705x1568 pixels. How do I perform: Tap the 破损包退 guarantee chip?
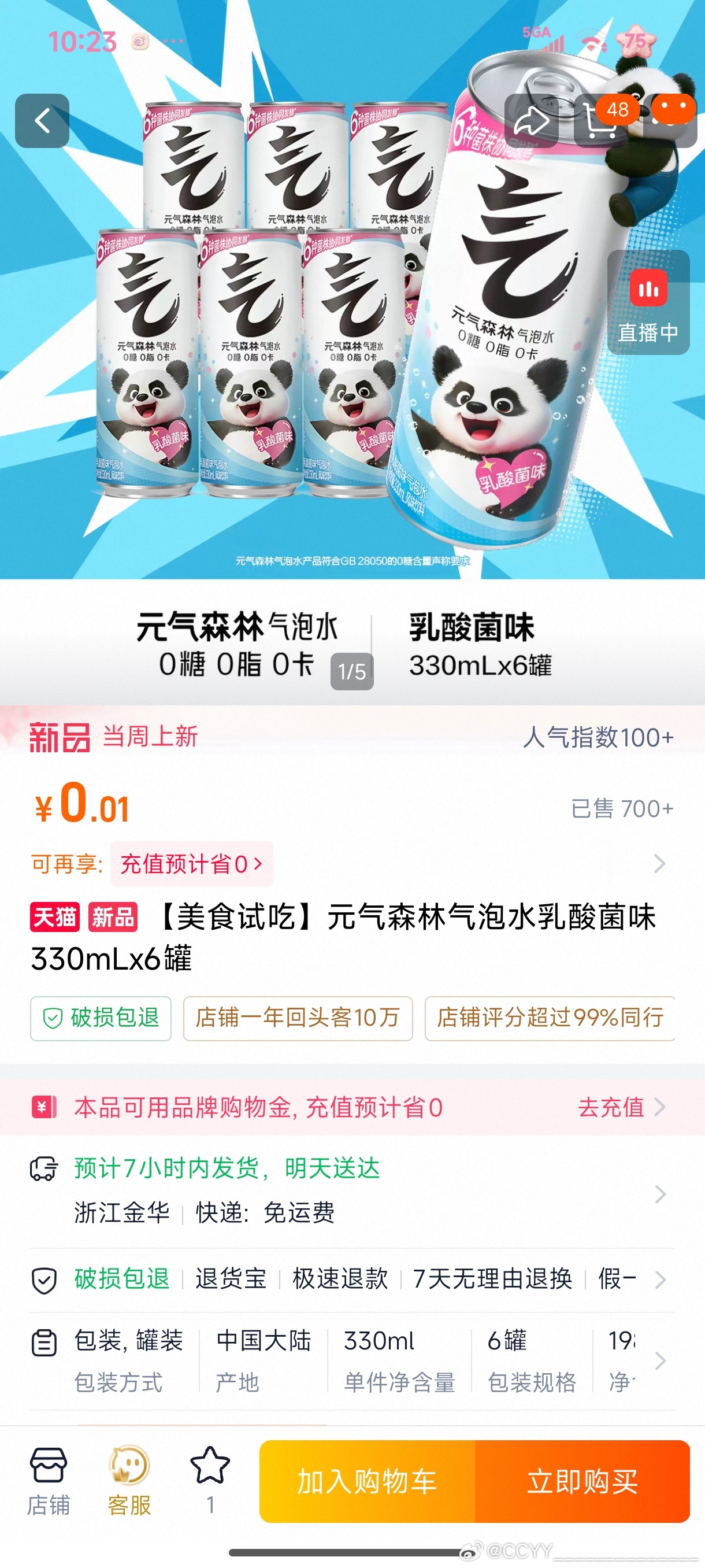coord(101,1018)
